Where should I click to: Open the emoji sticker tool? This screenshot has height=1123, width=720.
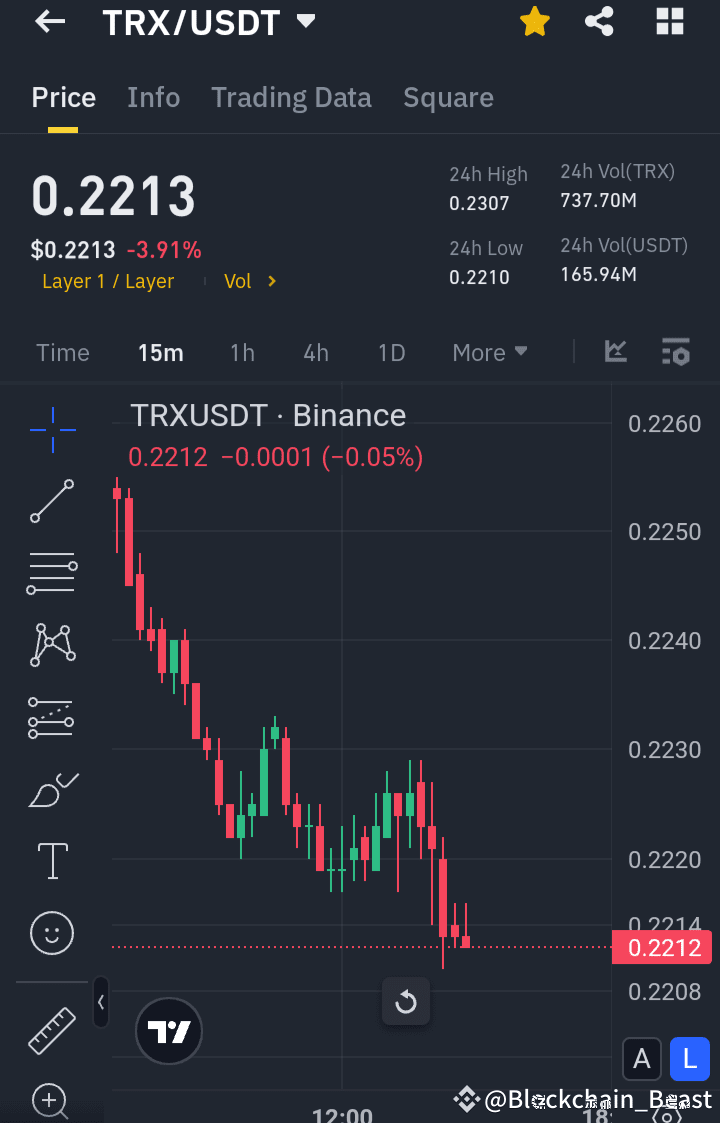tap(51, 932)
